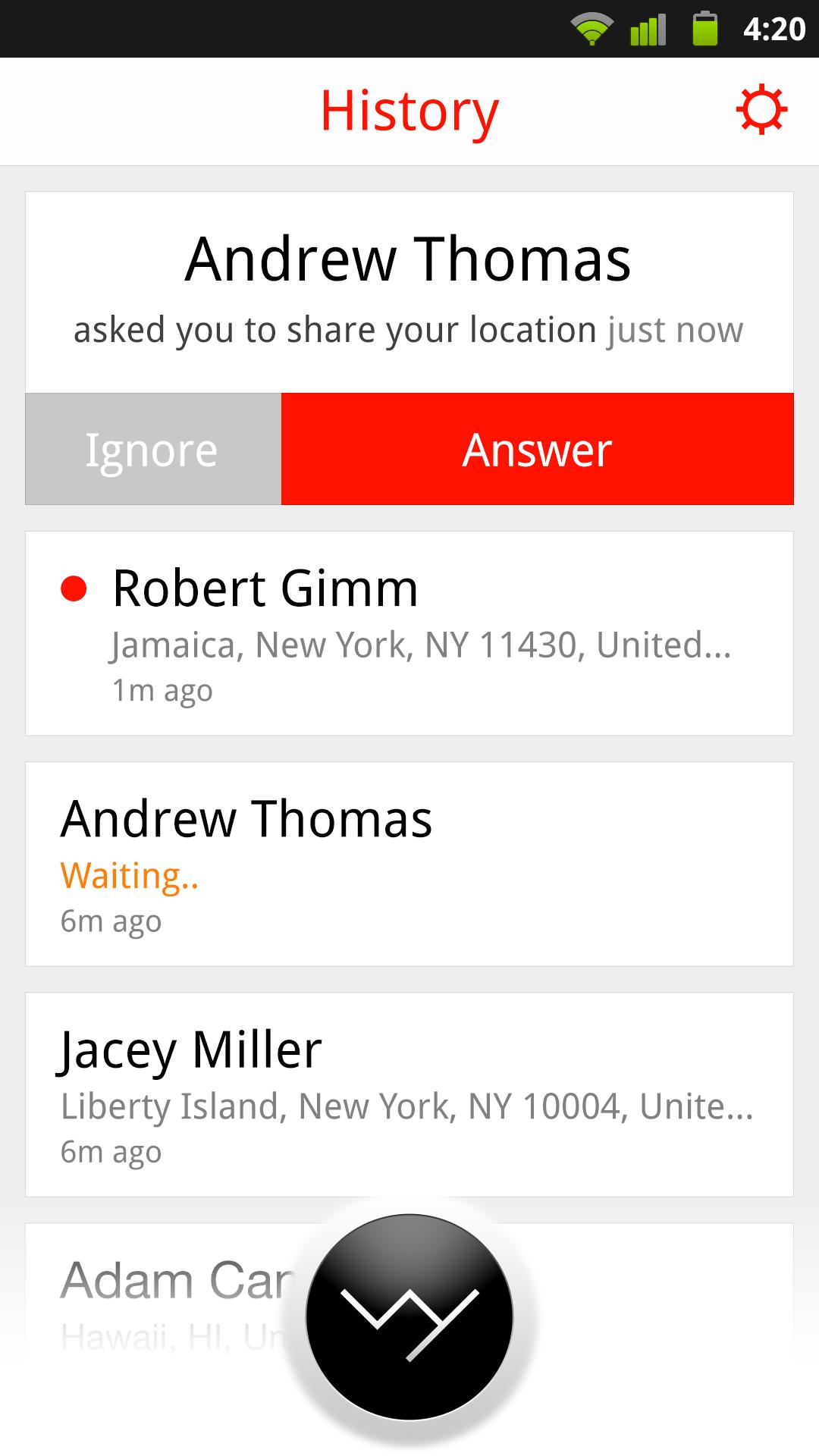Answer Andrew Thomas's location request
The width and height of the screenshot is (819, 1456).
[537, 449]
